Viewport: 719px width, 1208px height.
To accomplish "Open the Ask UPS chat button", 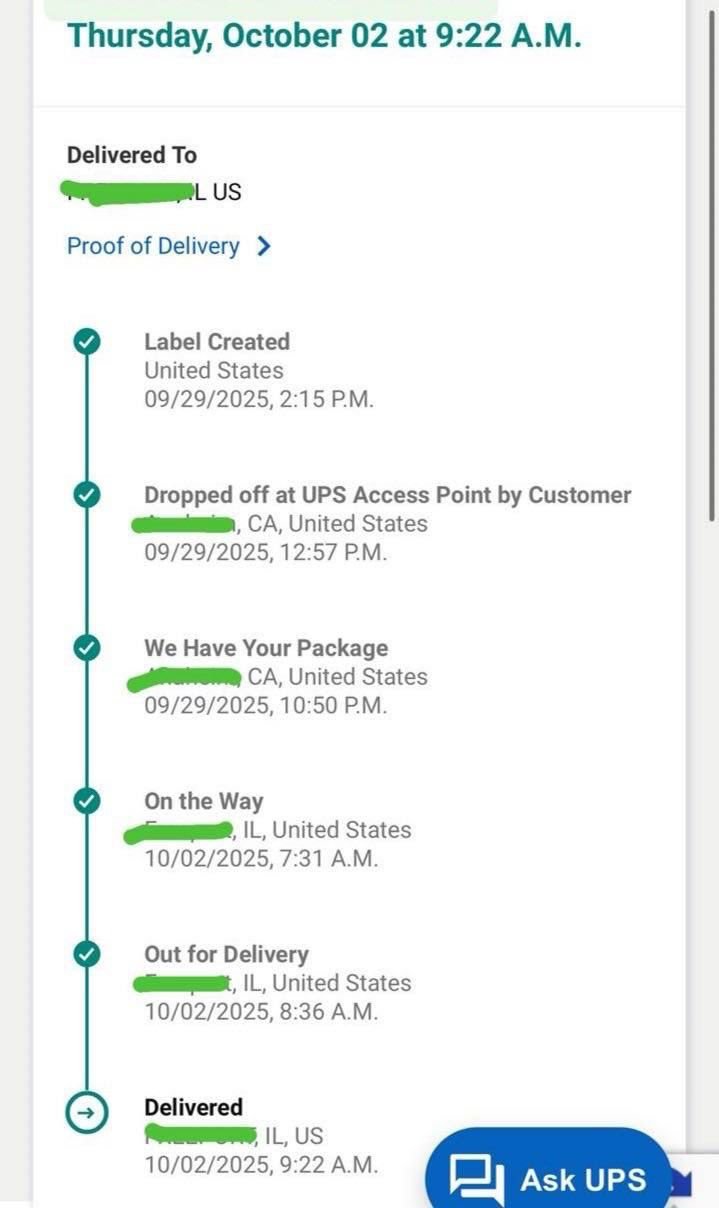I will pos(548,1176).
